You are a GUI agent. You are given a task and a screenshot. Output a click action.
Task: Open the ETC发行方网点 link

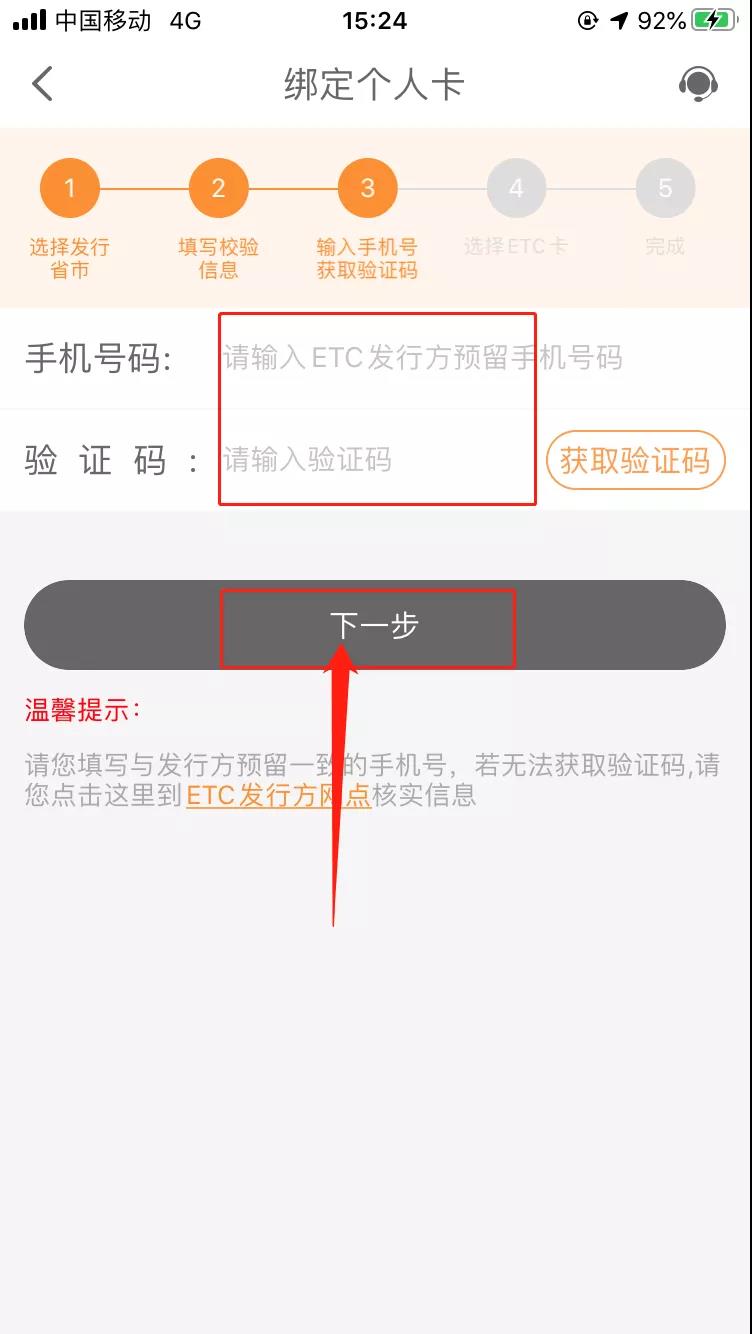coord(278,797)
